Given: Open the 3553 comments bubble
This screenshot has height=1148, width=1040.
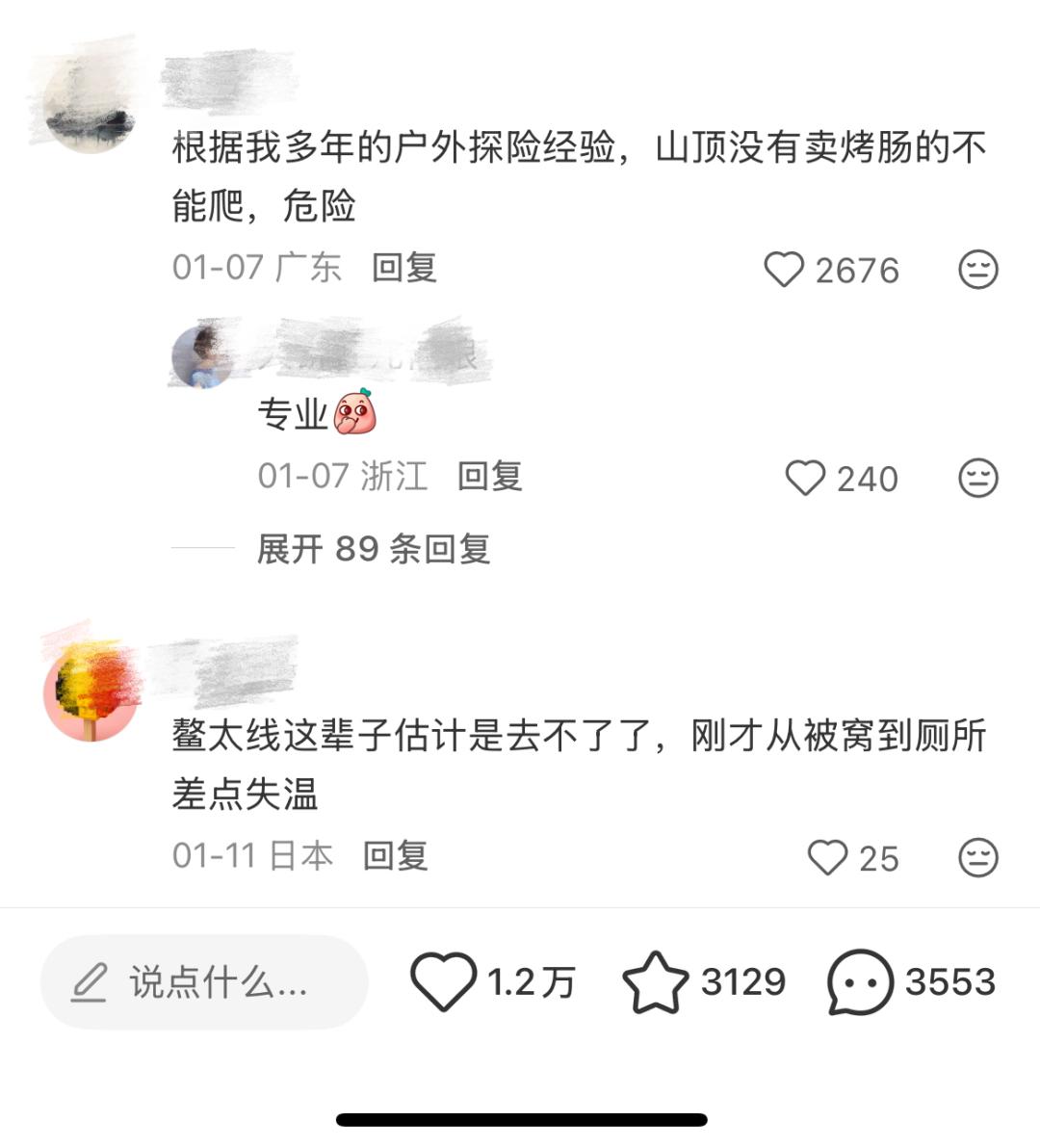Looking at the screenshot, I should (x=859, y=982).
